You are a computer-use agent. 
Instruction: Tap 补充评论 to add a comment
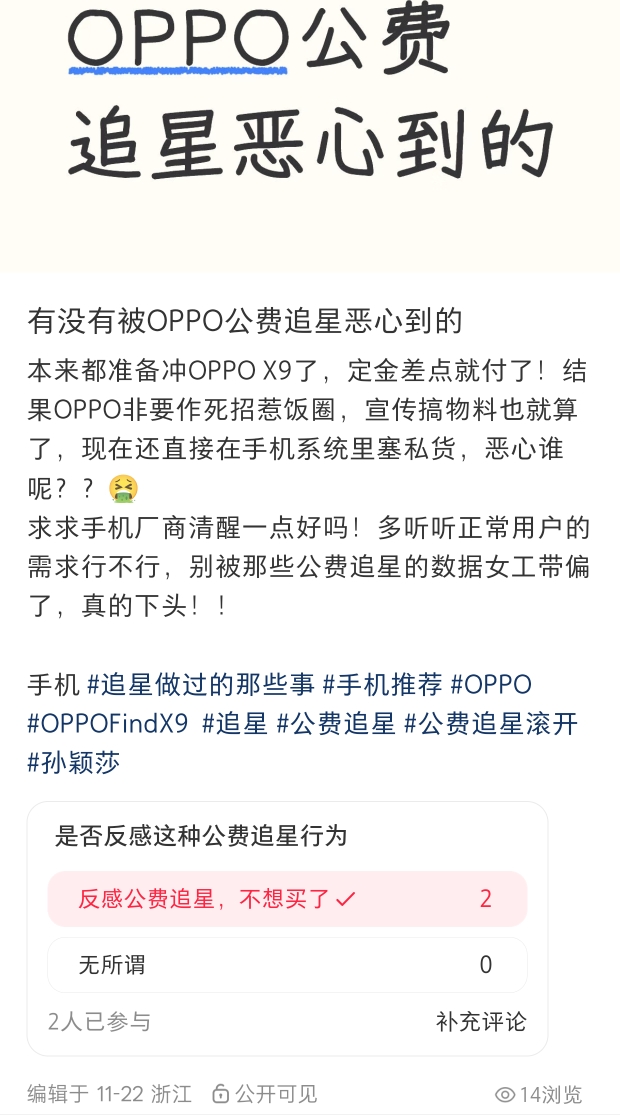[481, 1022]
